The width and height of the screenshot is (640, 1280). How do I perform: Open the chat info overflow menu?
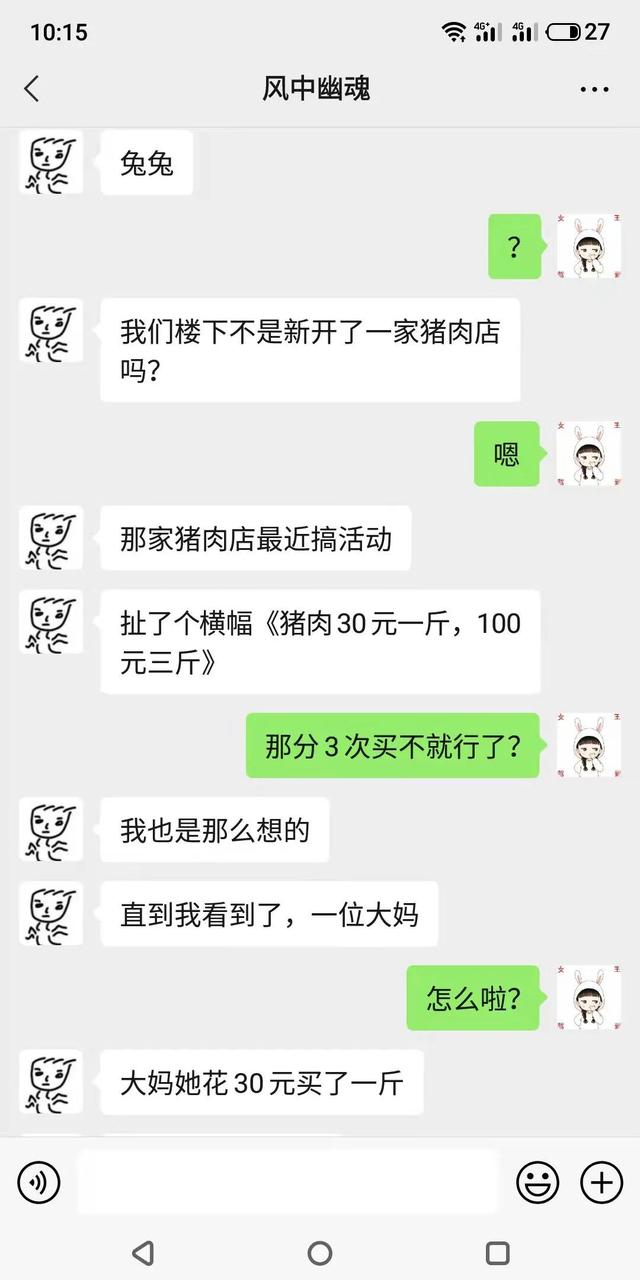point(594,89)
